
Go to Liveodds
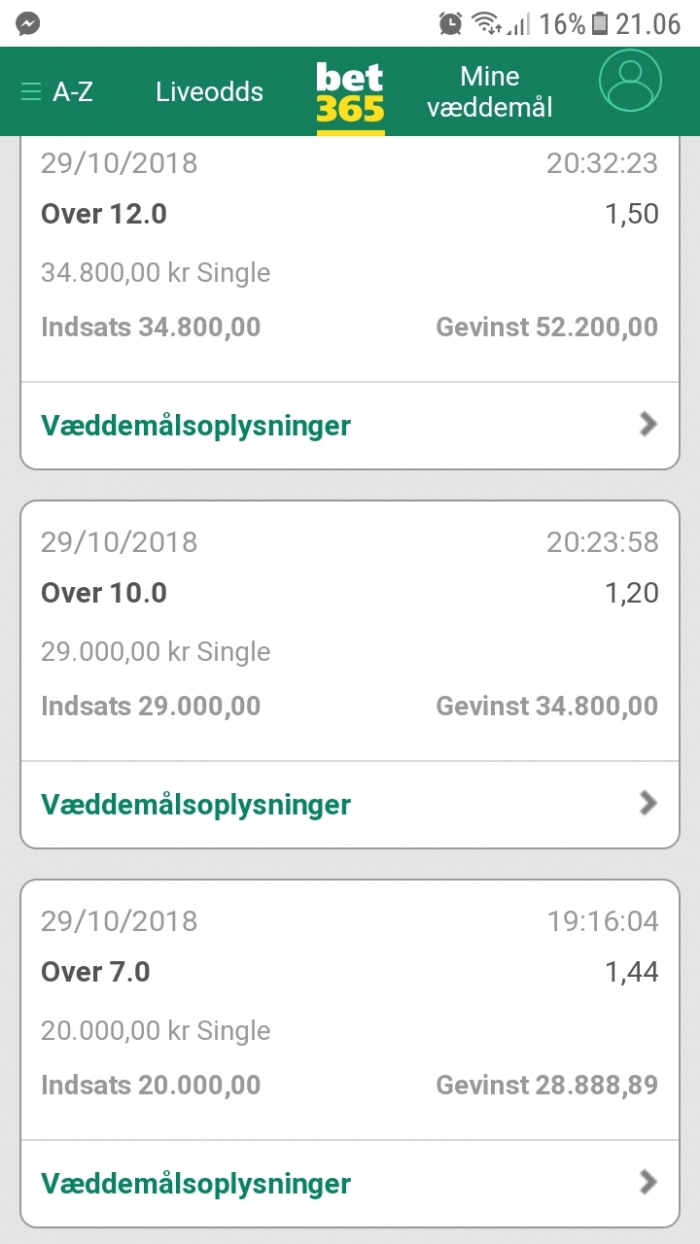(x=209, y=92)
